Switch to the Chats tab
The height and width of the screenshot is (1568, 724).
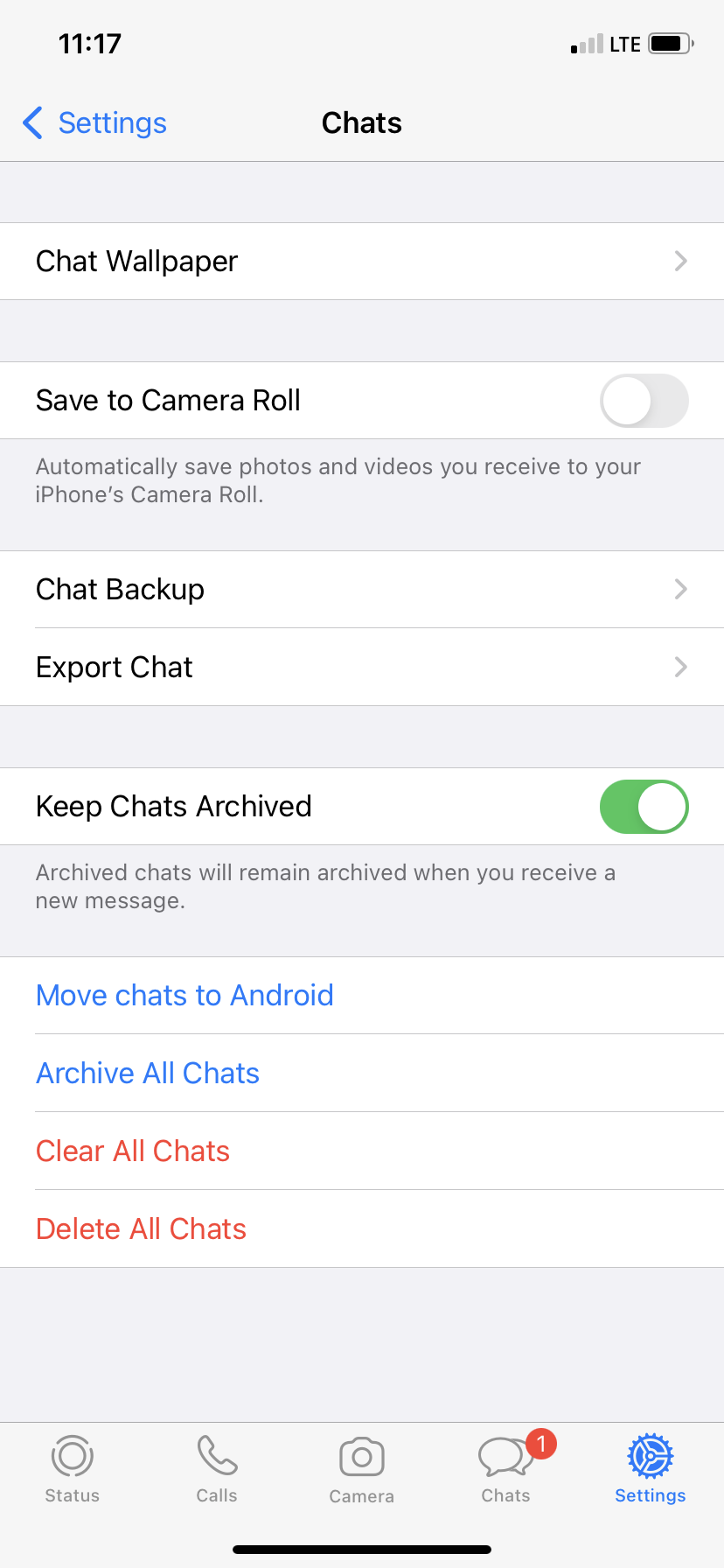pos(506,1470)
